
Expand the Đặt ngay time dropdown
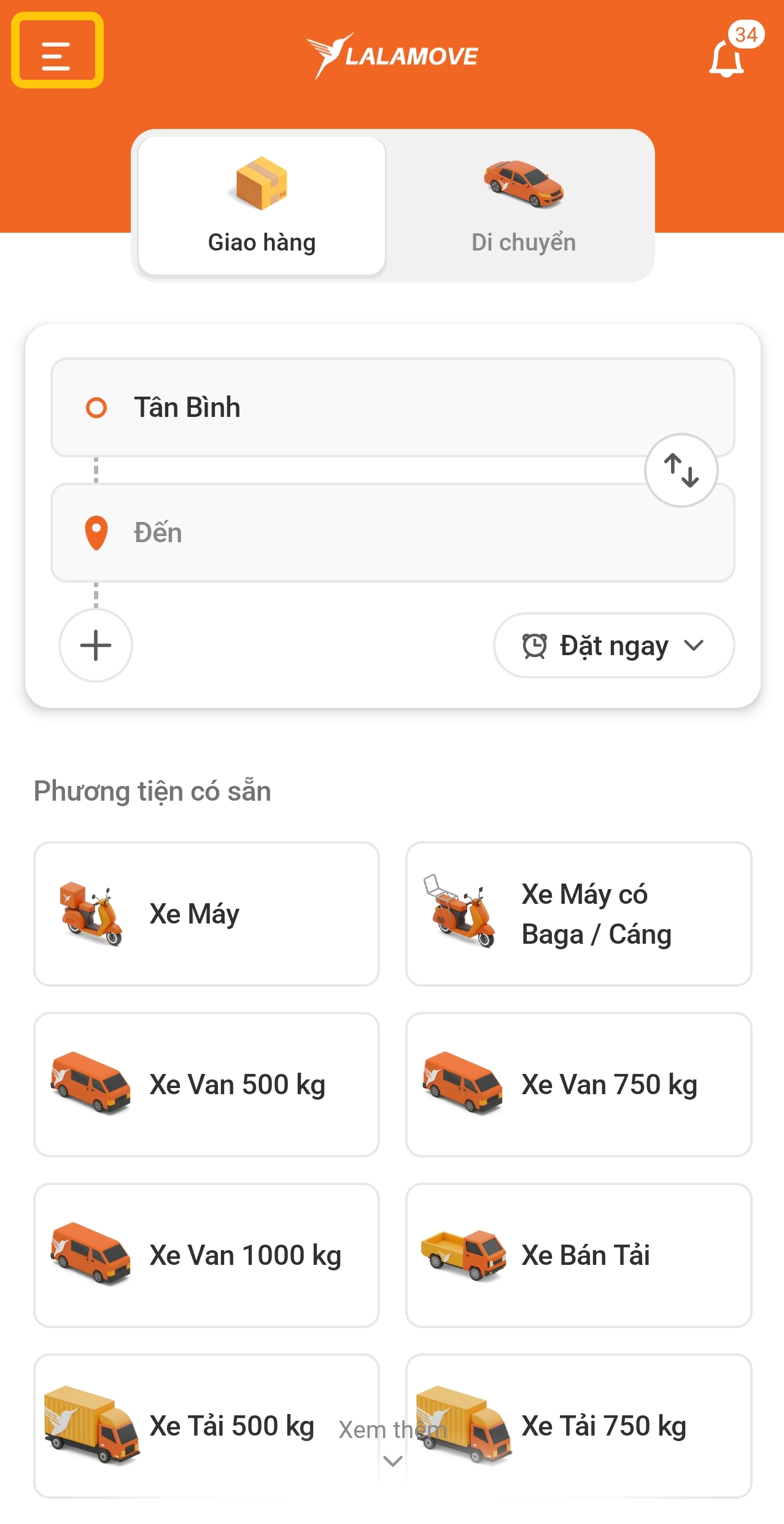[x=614, y=645]
